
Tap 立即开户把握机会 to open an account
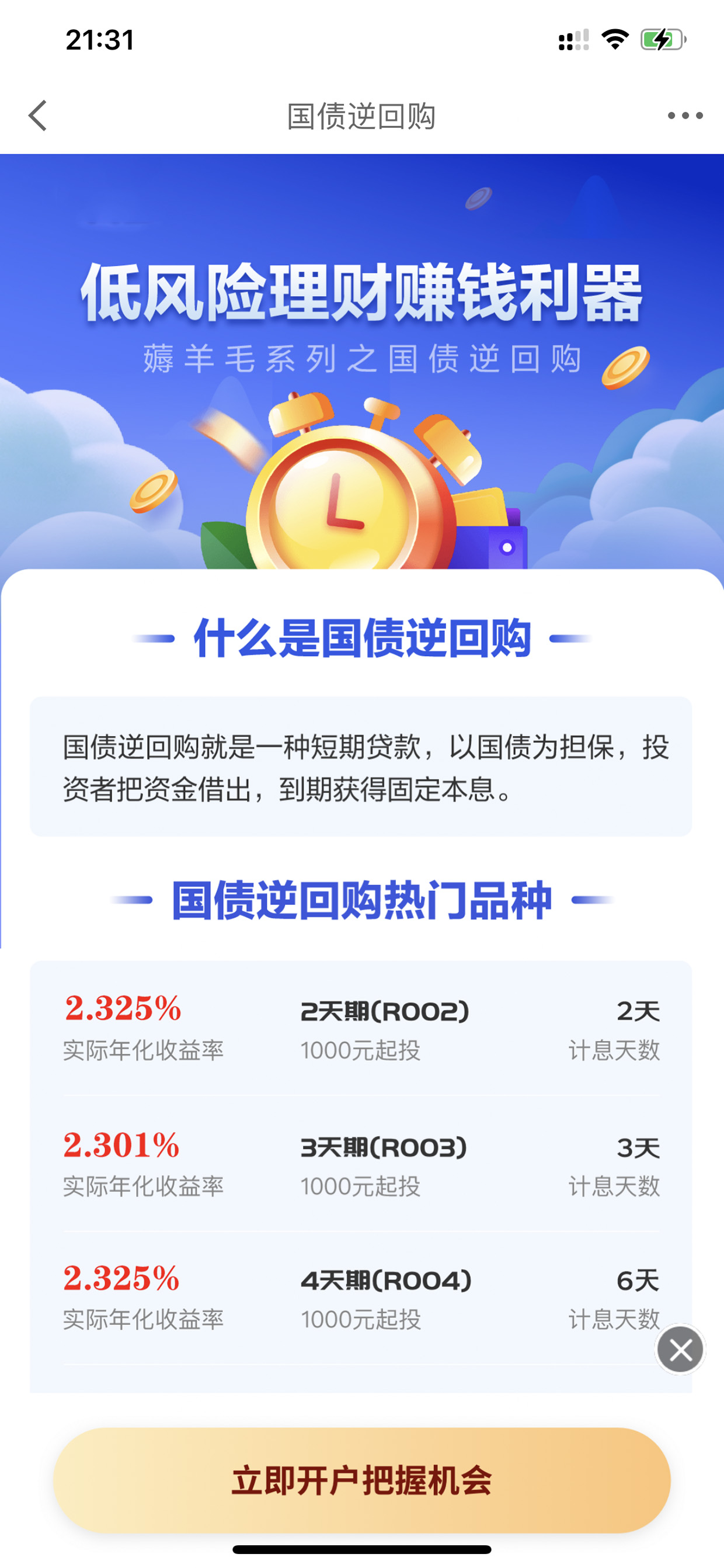pyautogui.click(x=361, y=1480)
